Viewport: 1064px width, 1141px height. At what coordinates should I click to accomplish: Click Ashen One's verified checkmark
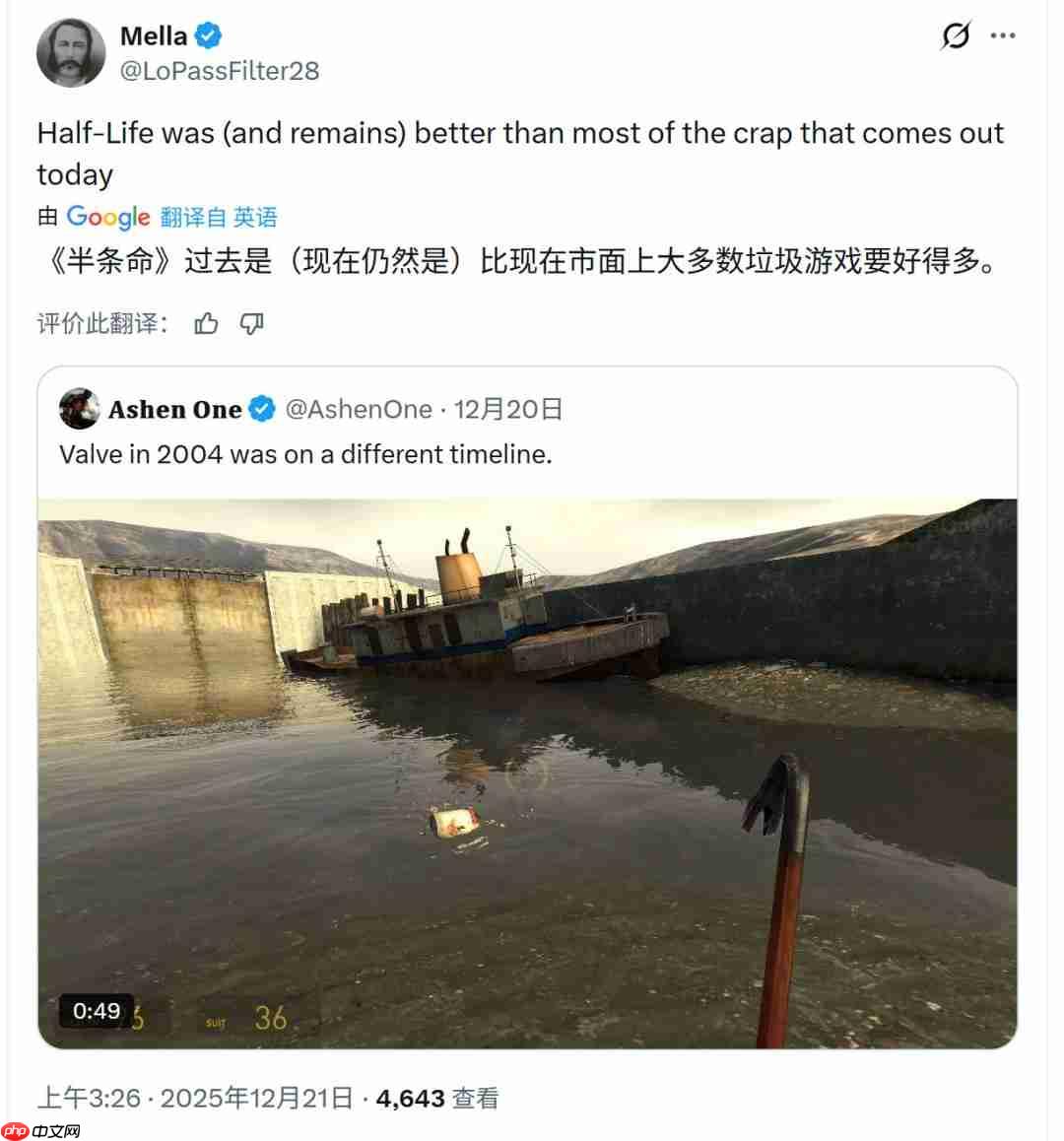click(x=260, y=409)
